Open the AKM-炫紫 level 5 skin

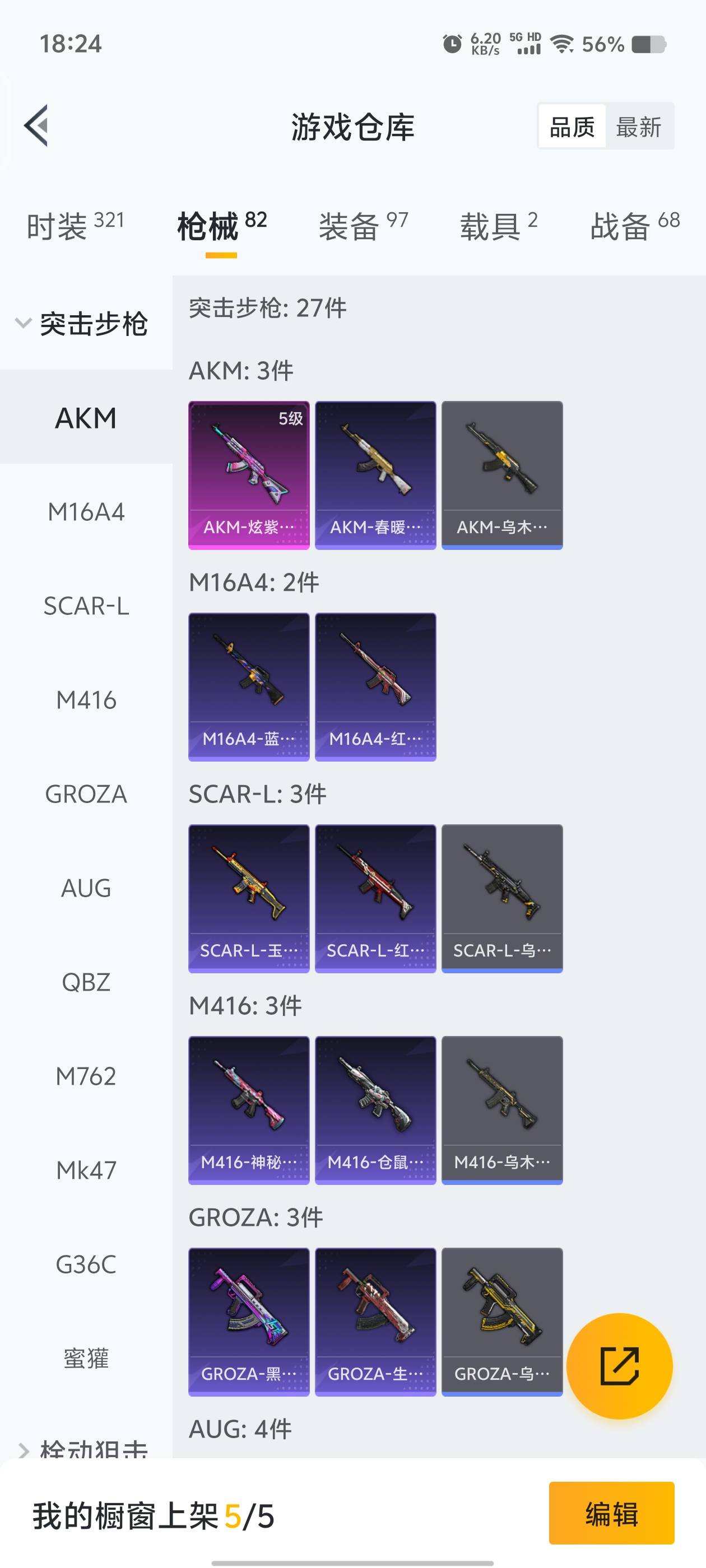pos(249,475)
